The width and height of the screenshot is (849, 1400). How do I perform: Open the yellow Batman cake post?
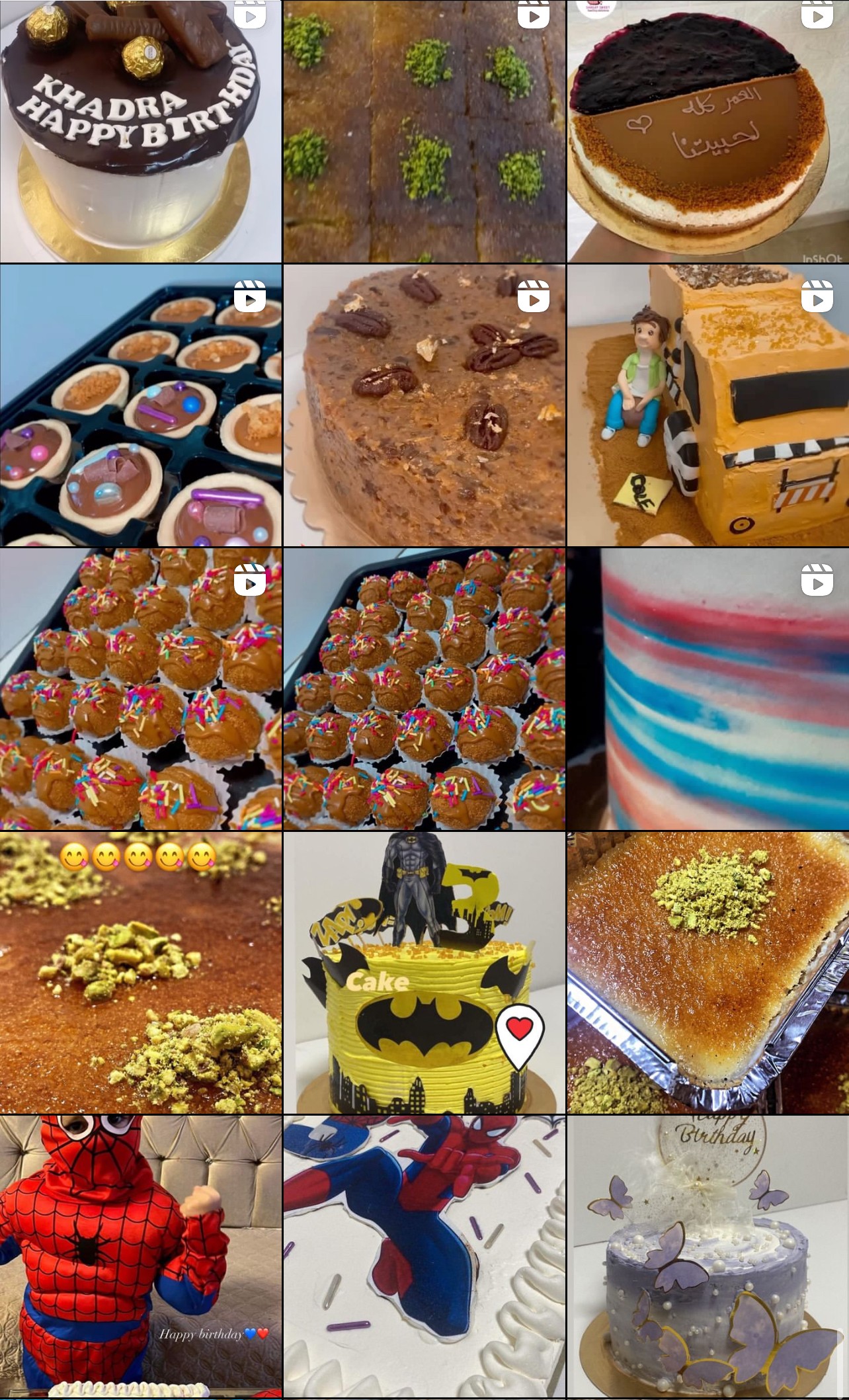tap(424, 972)
